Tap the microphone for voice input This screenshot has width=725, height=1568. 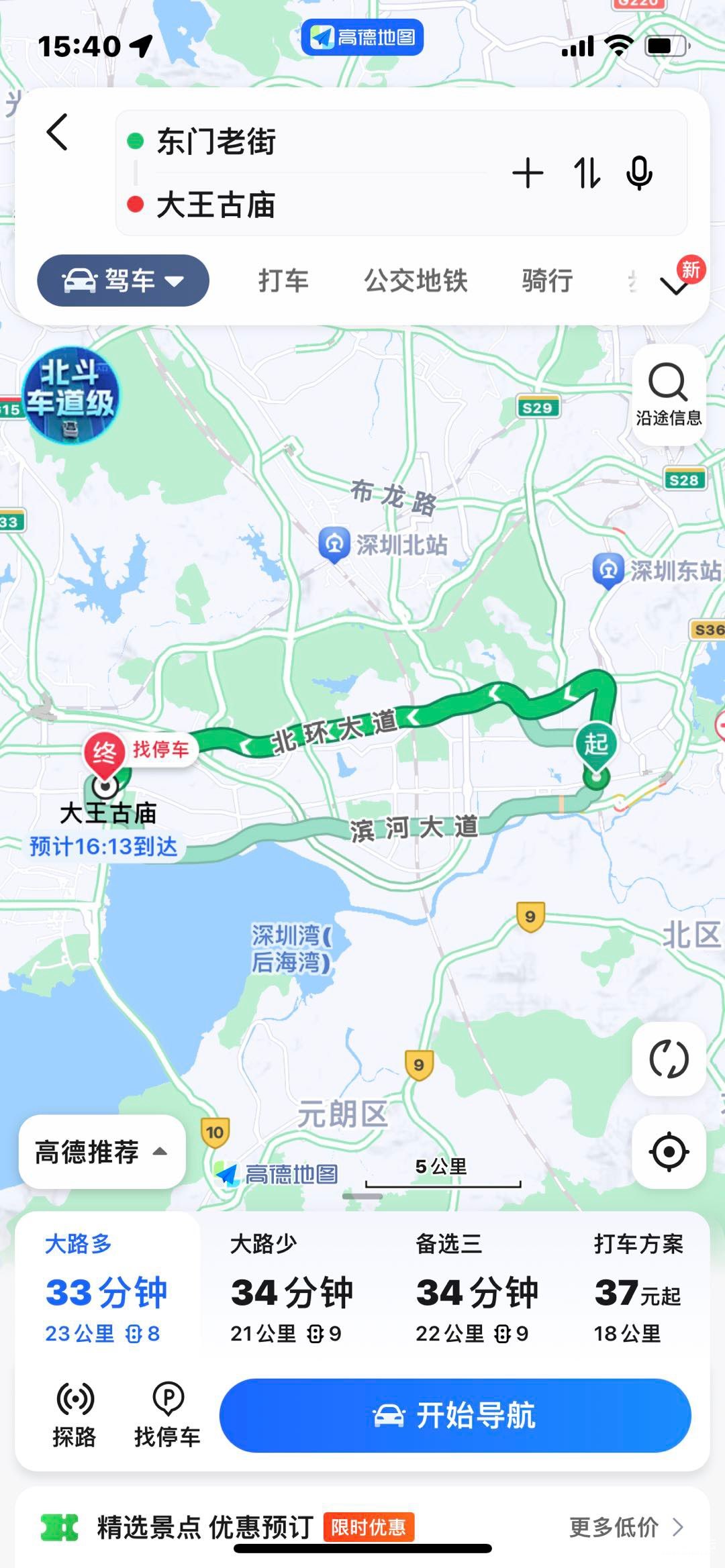(x=638, y=173)
